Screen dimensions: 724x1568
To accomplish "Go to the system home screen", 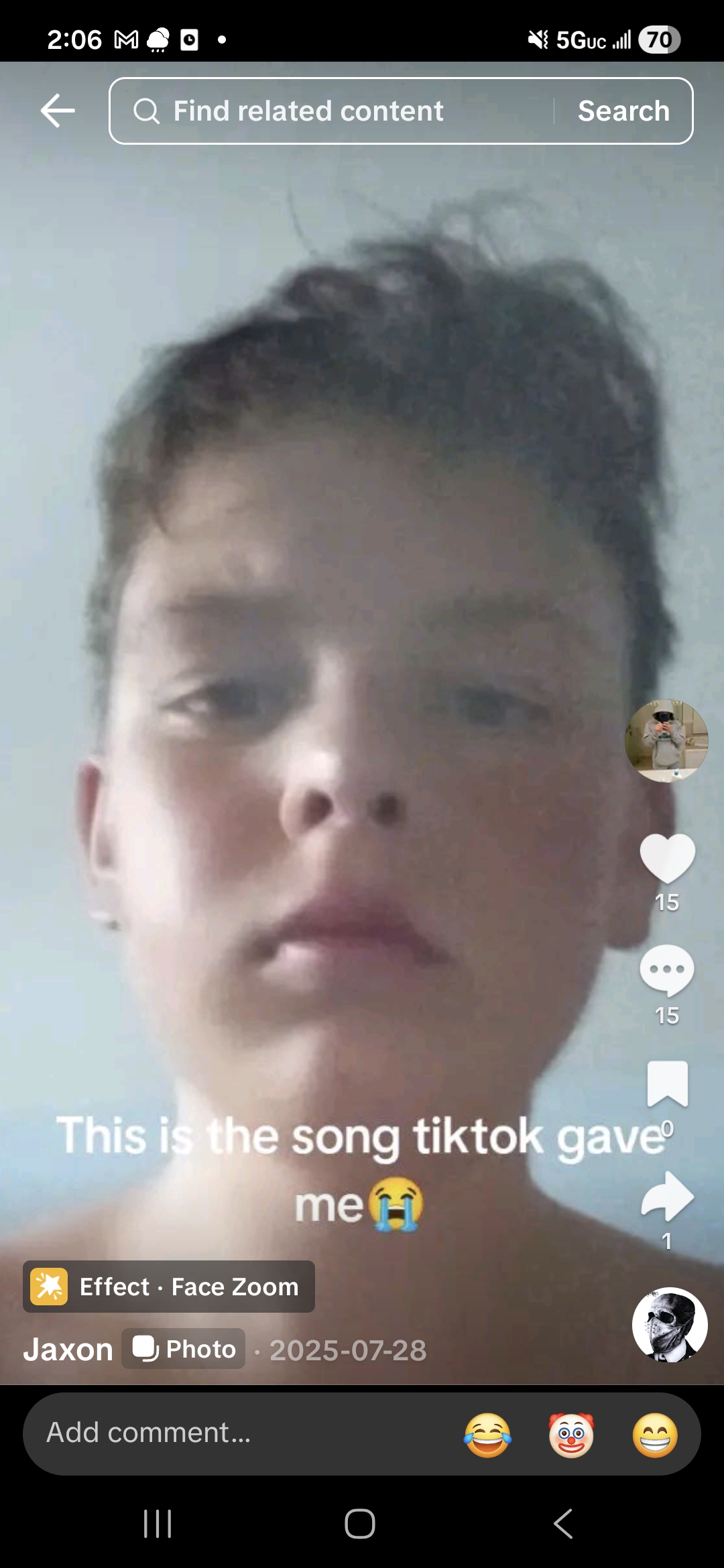I will click(x=360, y=1524).
